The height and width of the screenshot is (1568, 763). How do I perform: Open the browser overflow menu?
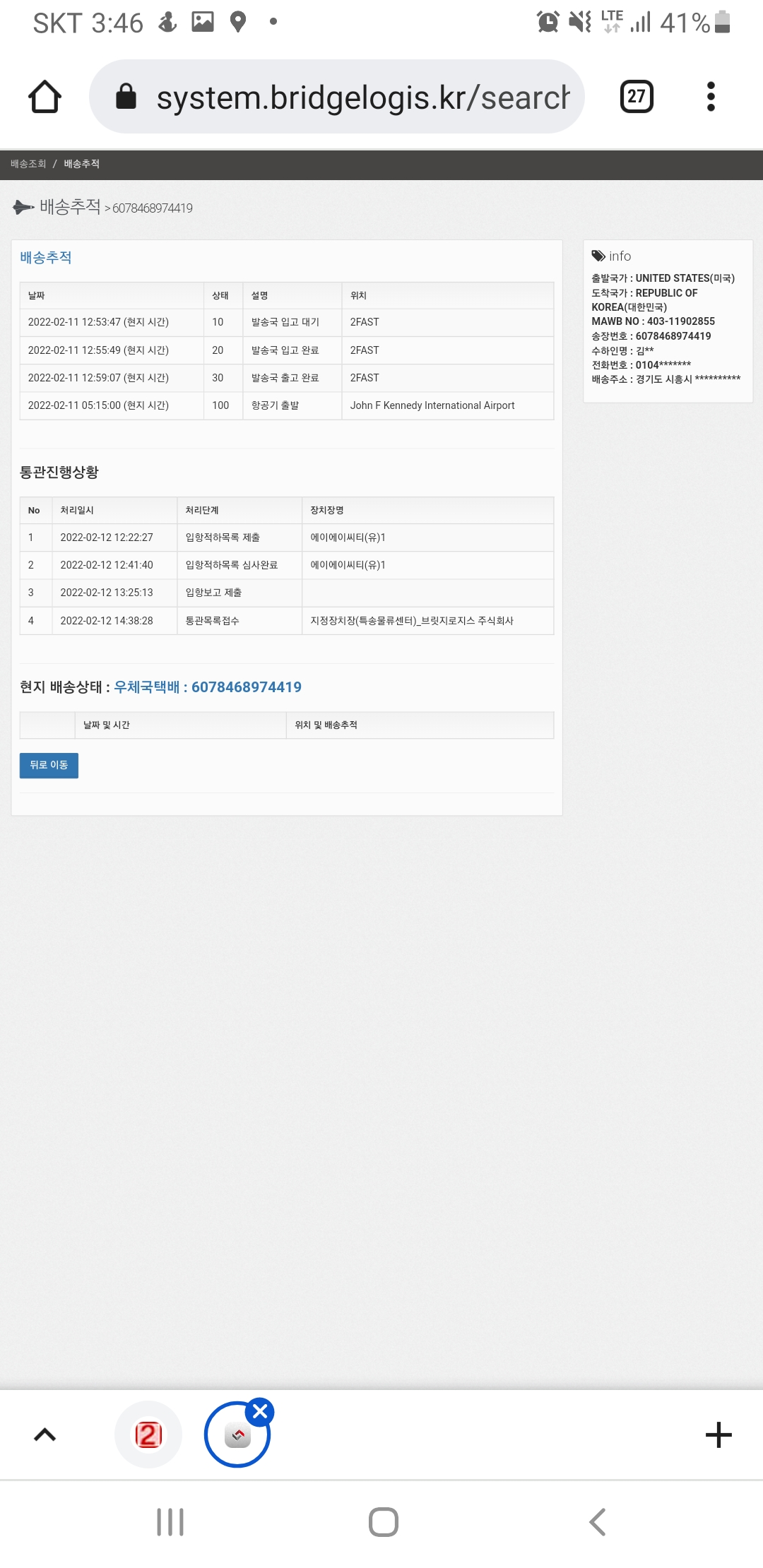(x=711, y=97)
